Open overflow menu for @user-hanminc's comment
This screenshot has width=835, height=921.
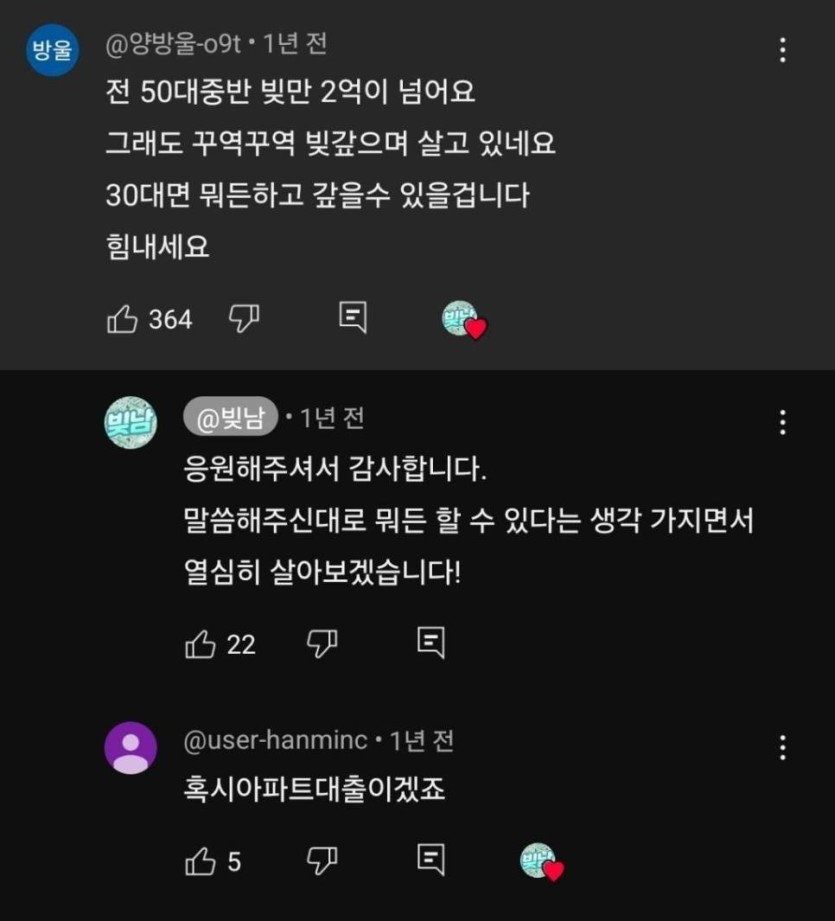(x=783, y=746)
